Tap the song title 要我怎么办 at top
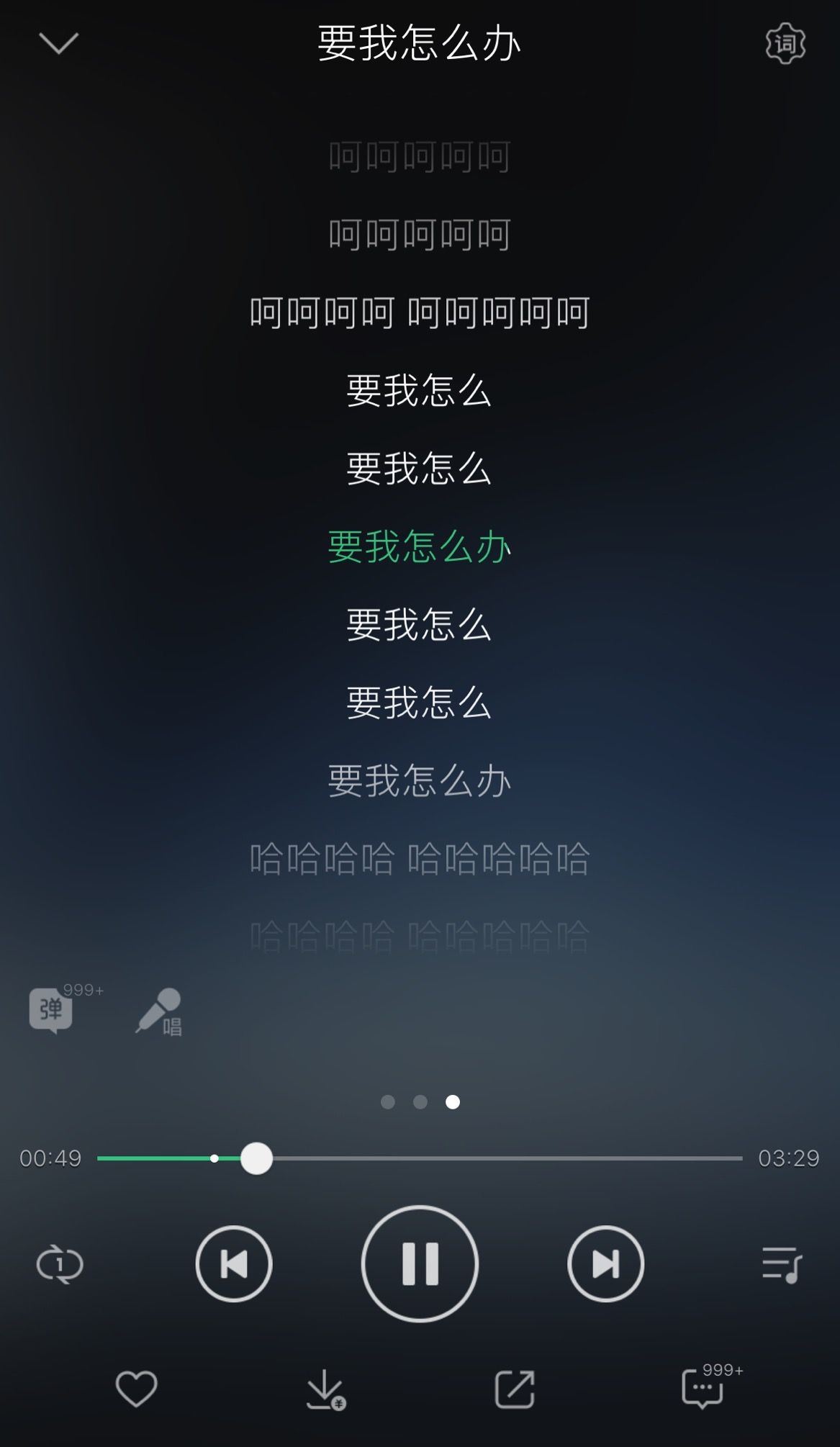840x1447 pixels. pos(420,43)
